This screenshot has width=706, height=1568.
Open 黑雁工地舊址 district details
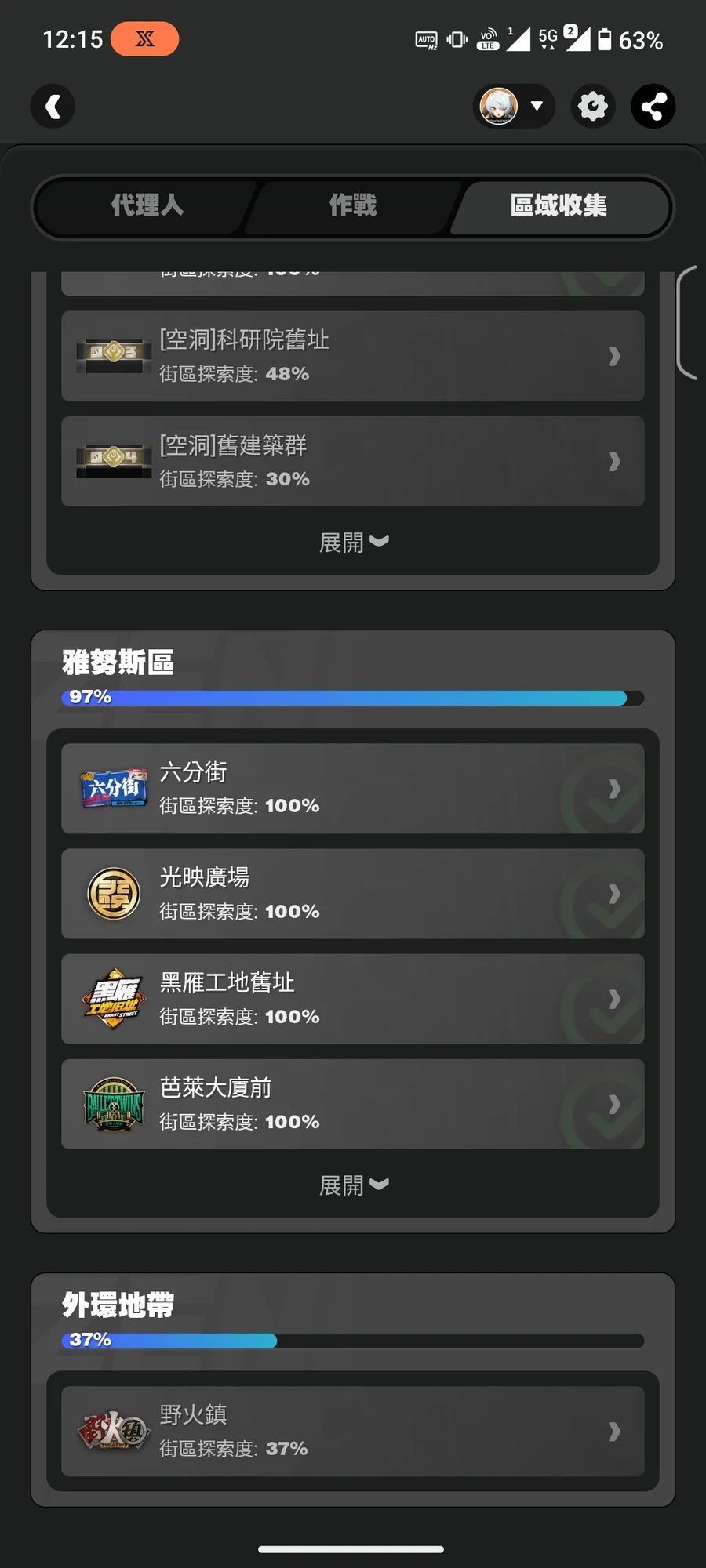353,999
